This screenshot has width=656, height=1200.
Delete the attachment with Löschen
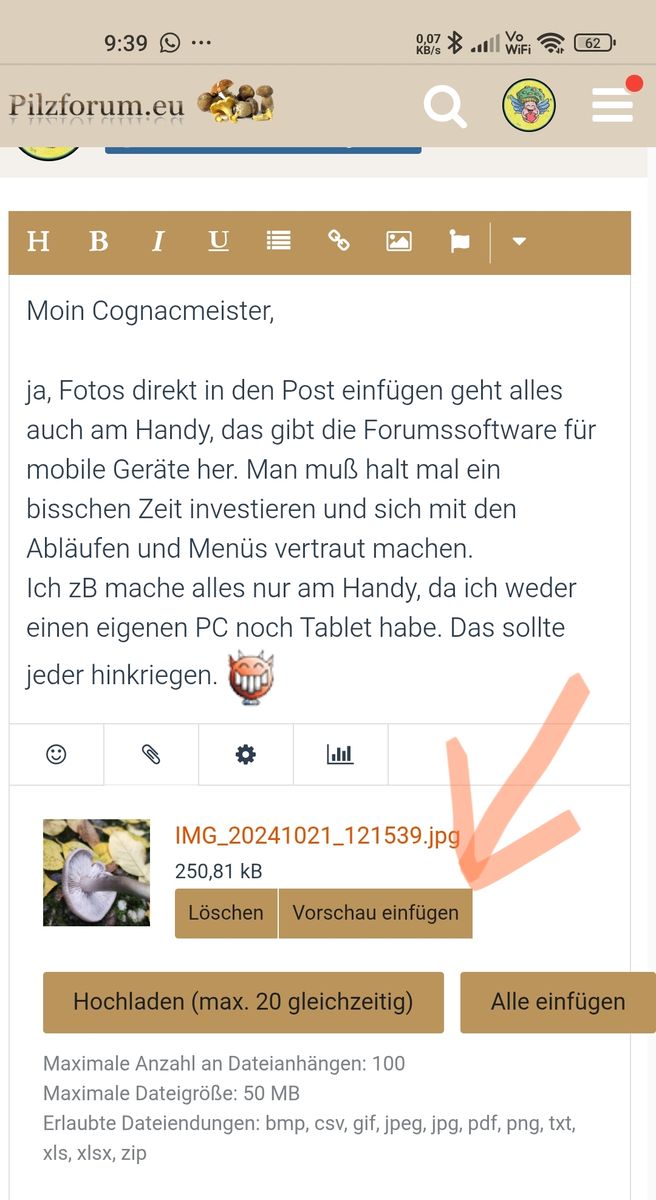click(x=226, y=913)
